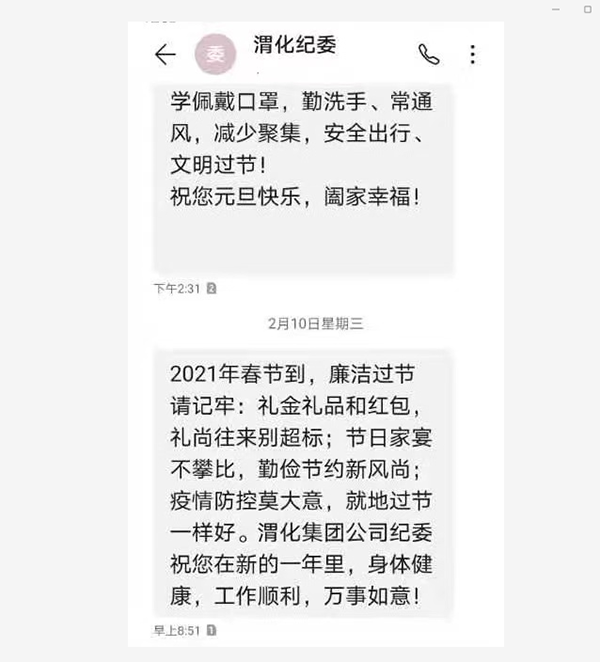
Task: Open the three-dot overflow menu
Action: [x=472, y=54]
